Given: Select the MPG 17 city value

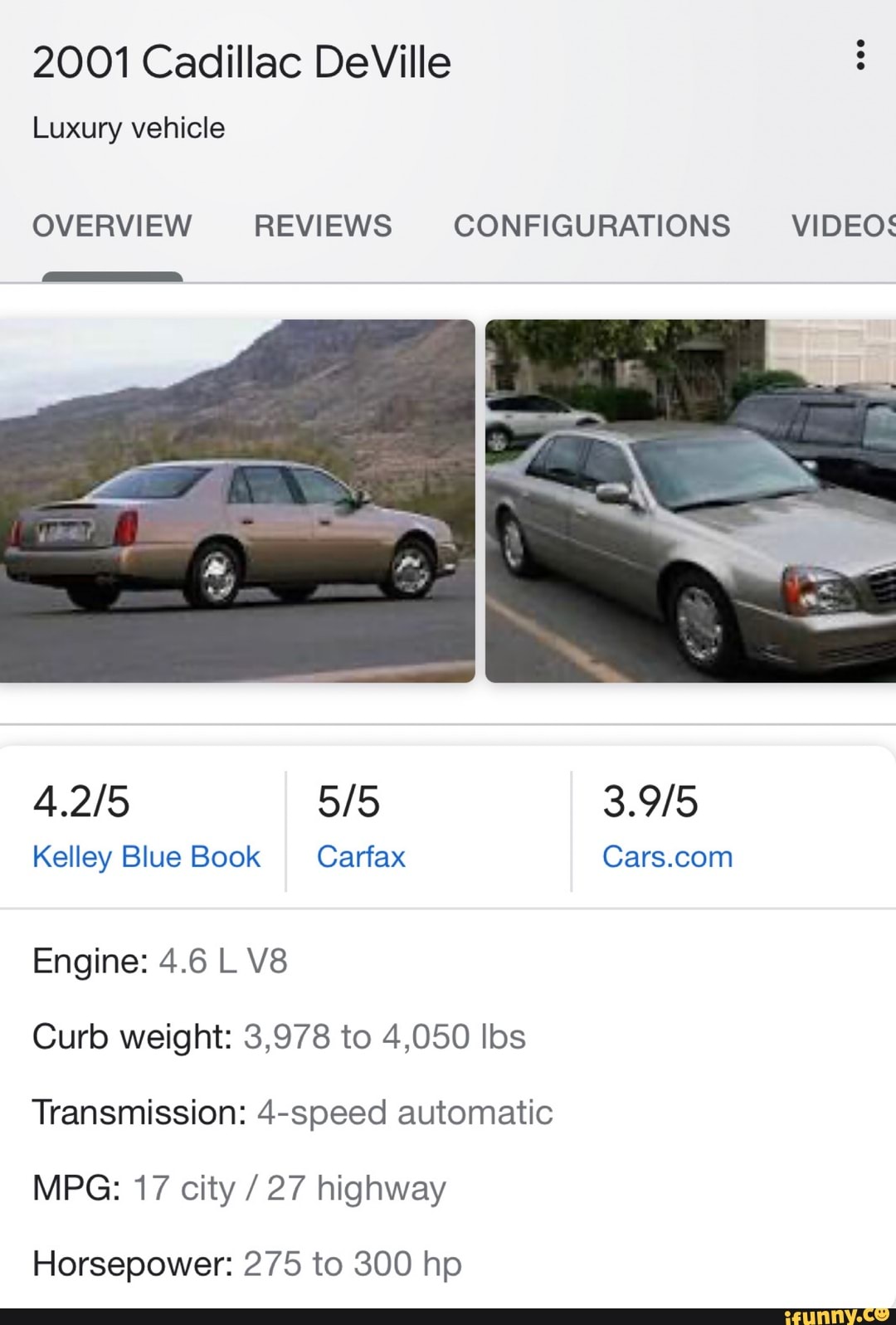Looking at the screenshot, I should [x=238, y=1188].
